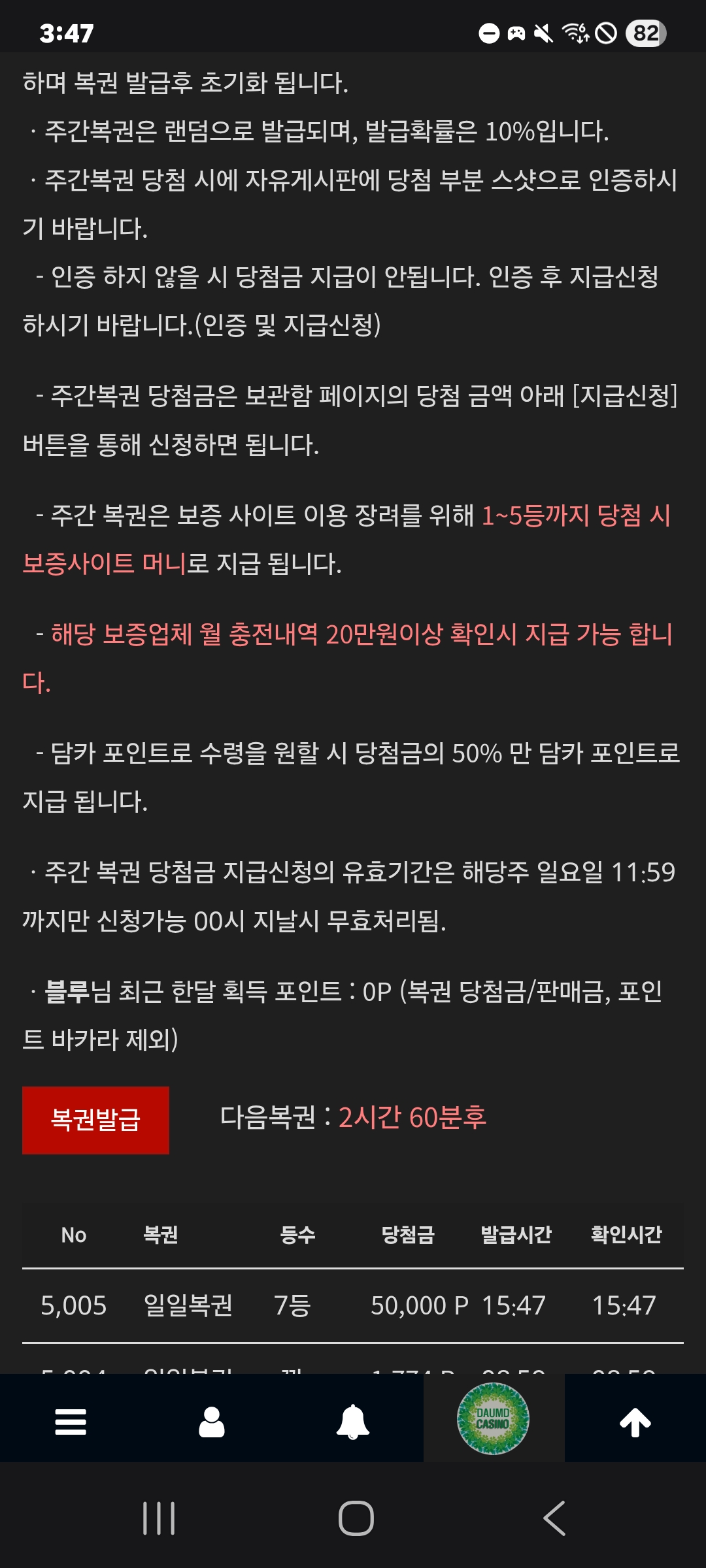Screen dimensions: 706x1568
Task: Go to the system home screen
Action: point(356,1518)
